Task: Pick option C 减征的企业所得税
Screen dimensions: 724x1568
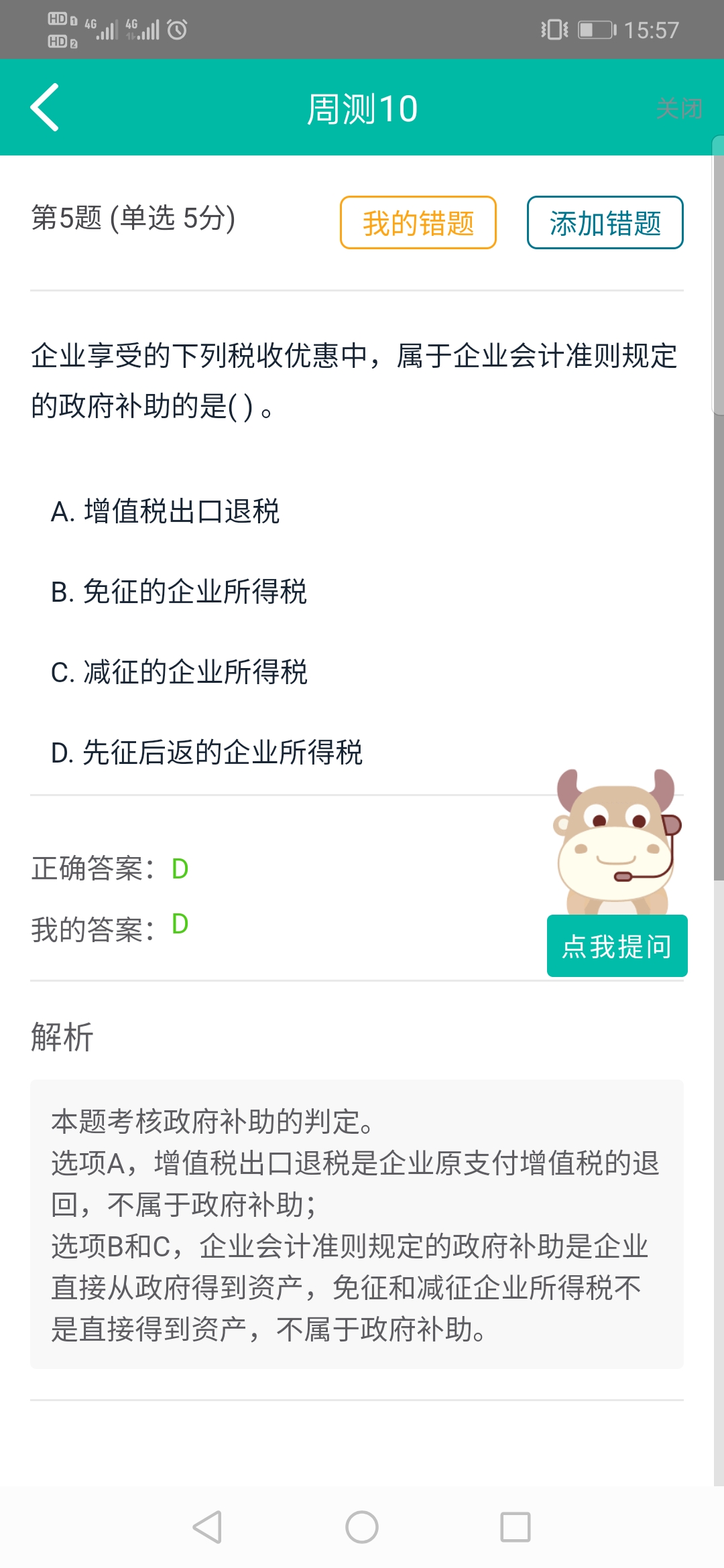Action: (179, 672)
